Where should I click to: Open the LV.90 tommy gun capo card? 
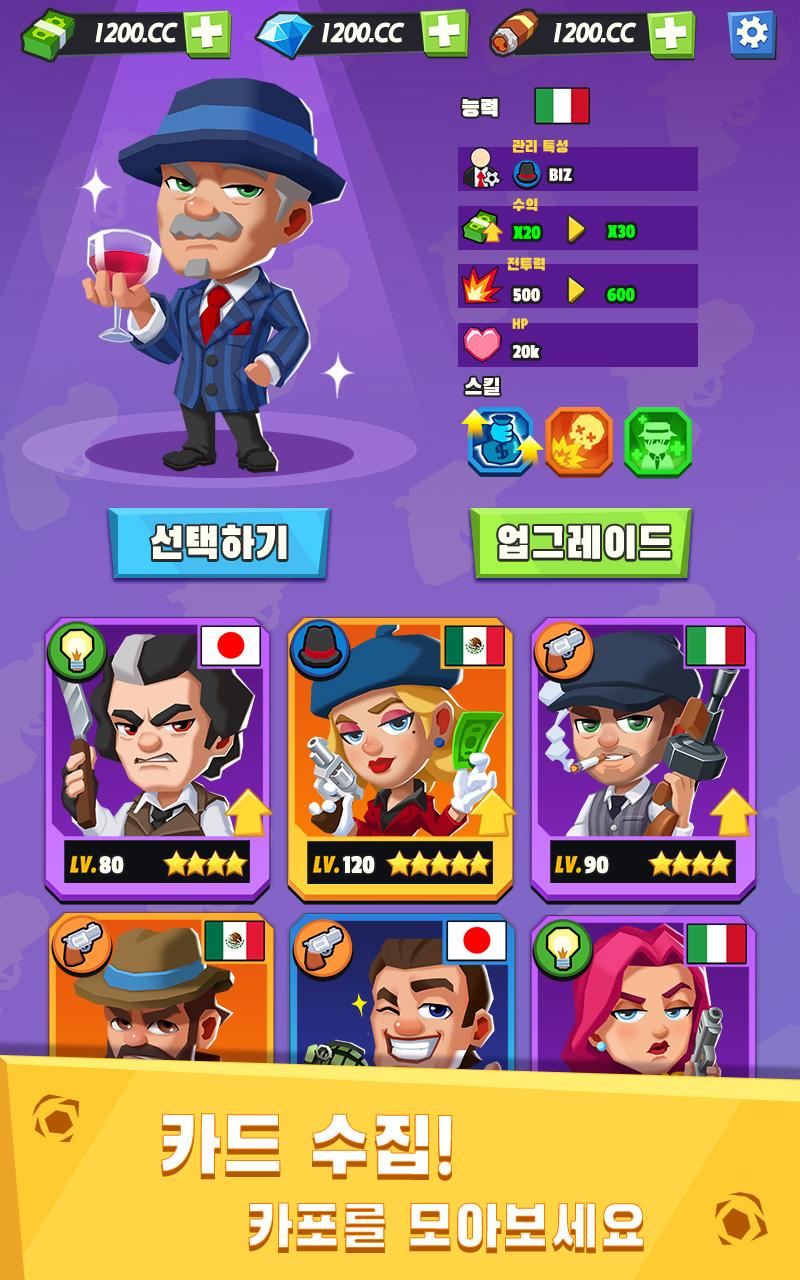[x=643, y=758]
